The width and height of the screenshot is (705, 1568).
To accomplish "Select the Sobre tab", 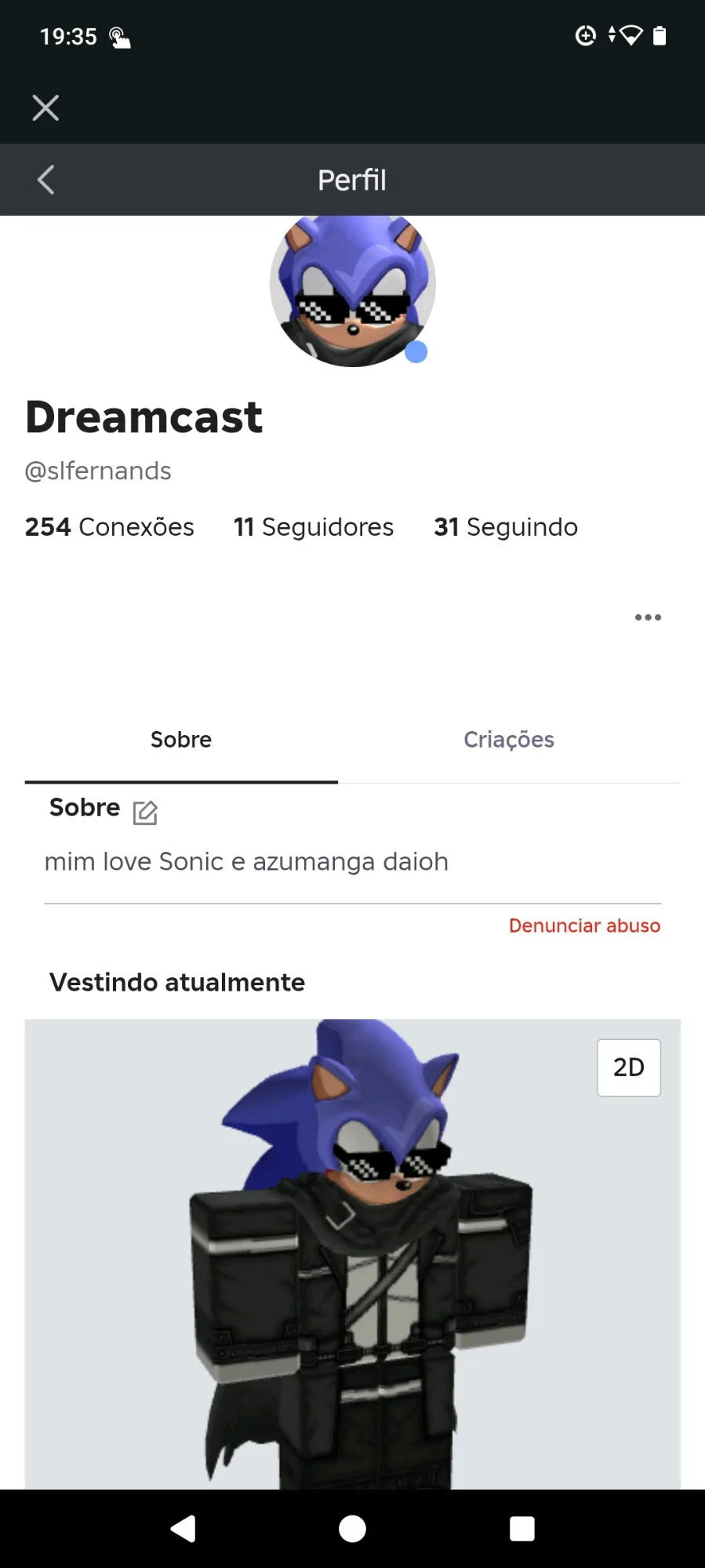I will 181,740.
